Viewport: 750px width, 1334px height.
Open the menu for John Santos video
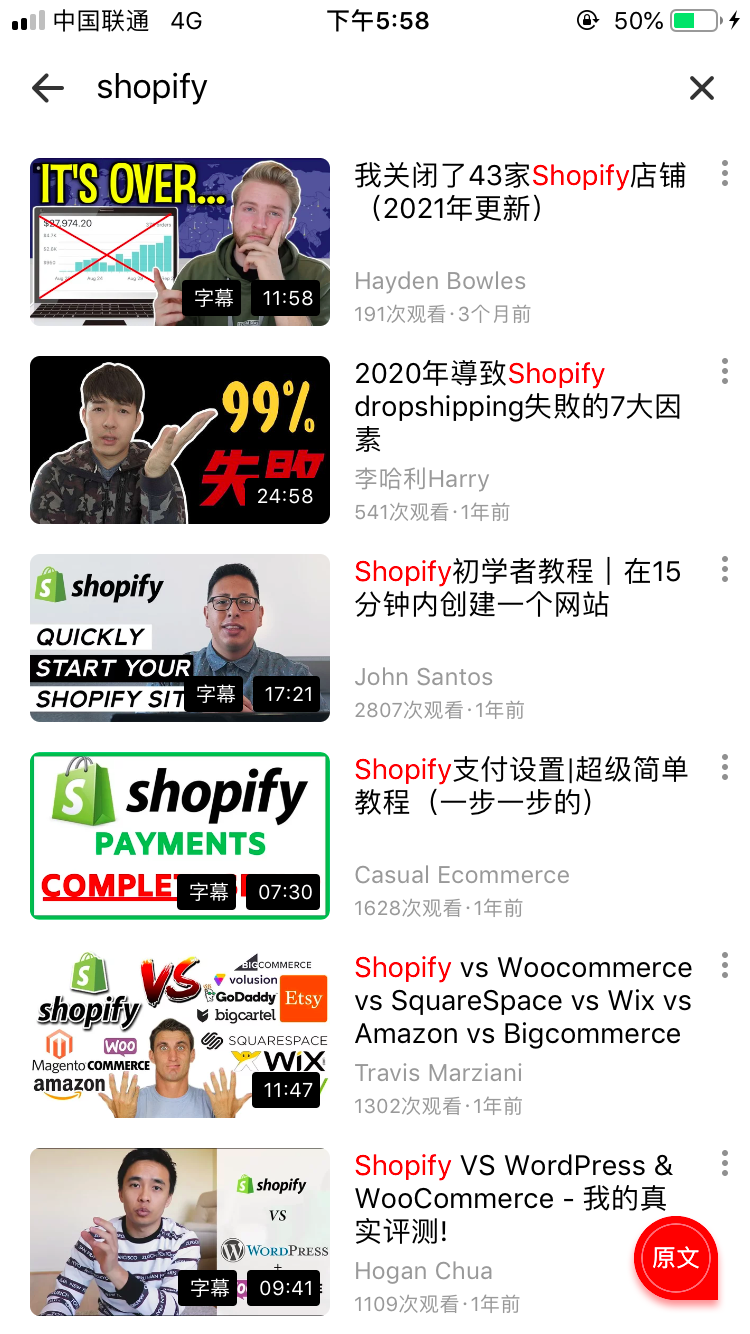(724, 569)
